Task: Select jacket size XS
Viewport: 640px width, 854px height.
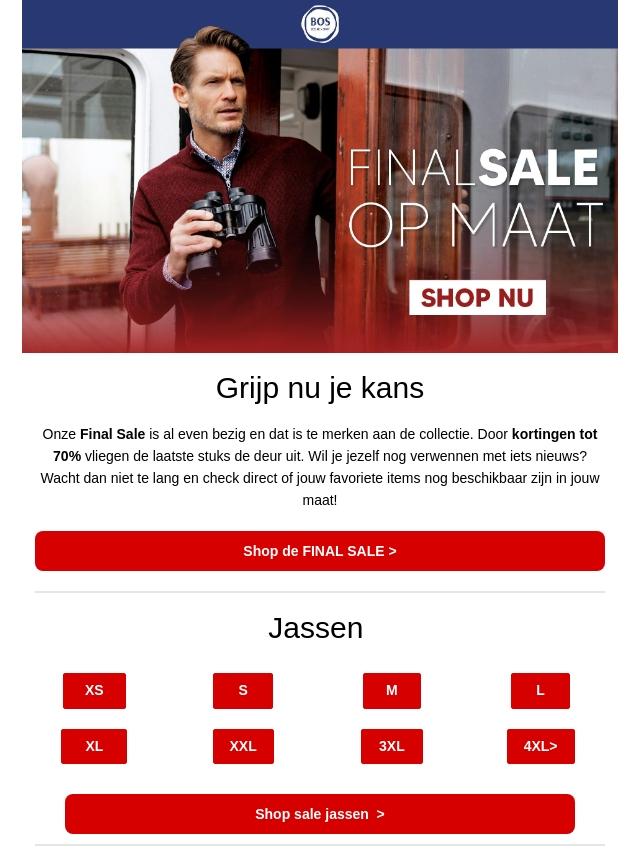Action: click(x=94, y=690)
